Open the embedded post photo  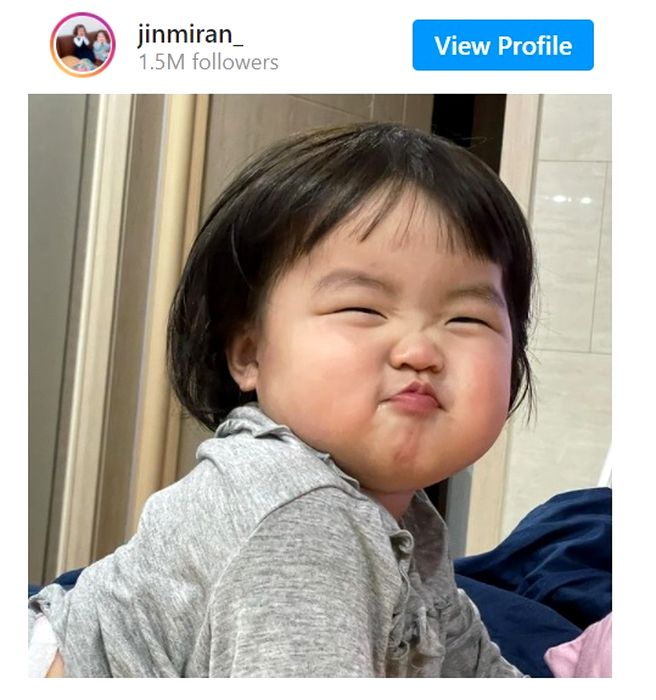[320, 385]
